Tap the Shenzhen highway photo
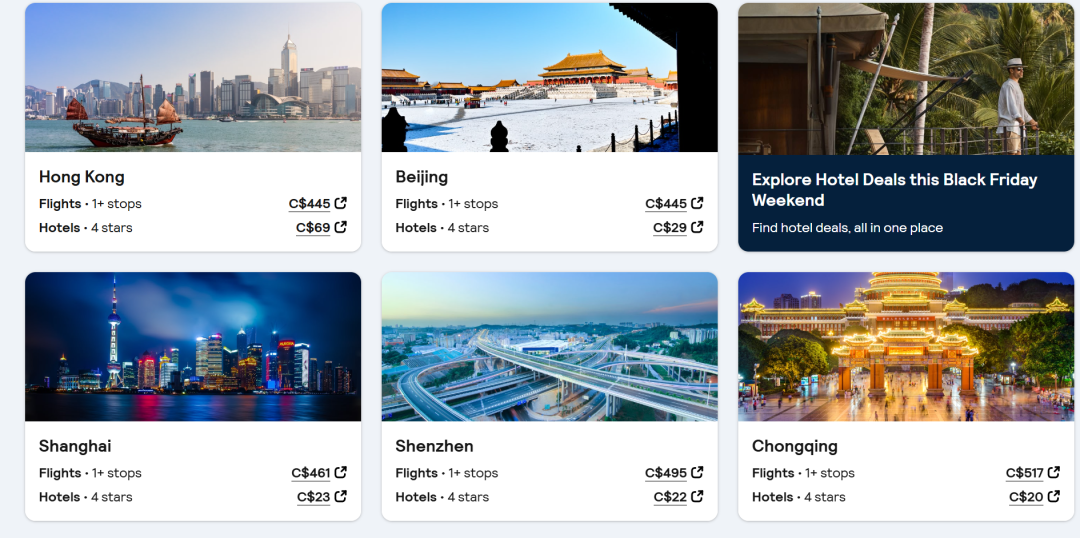 pyautogui.click(x=549, y=346)
